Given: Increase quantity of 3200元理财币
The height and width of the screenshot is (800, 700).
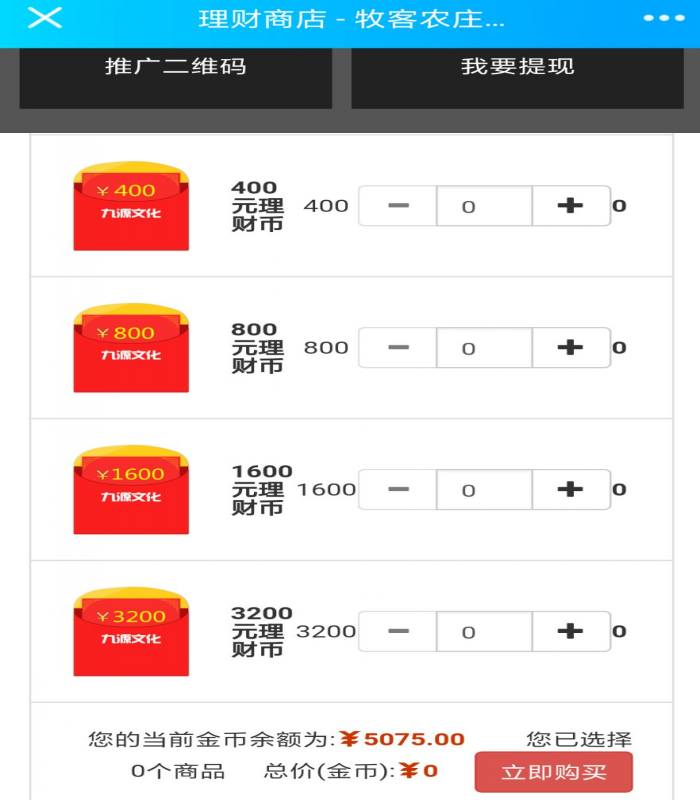Looking at the screenshot, I should [570, 632].
